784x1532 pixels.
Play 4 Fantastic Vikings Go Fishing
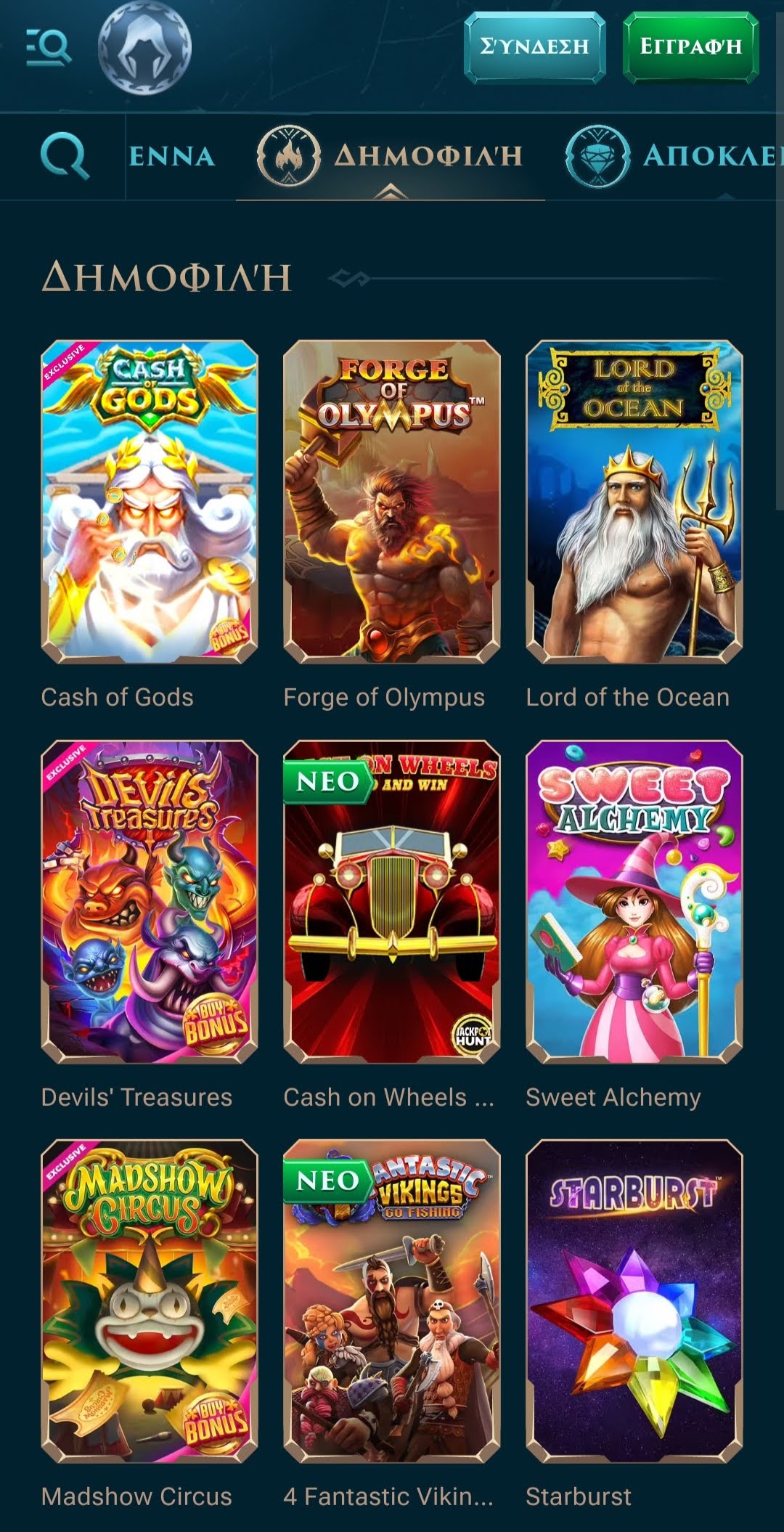[x=392, y=1300]
